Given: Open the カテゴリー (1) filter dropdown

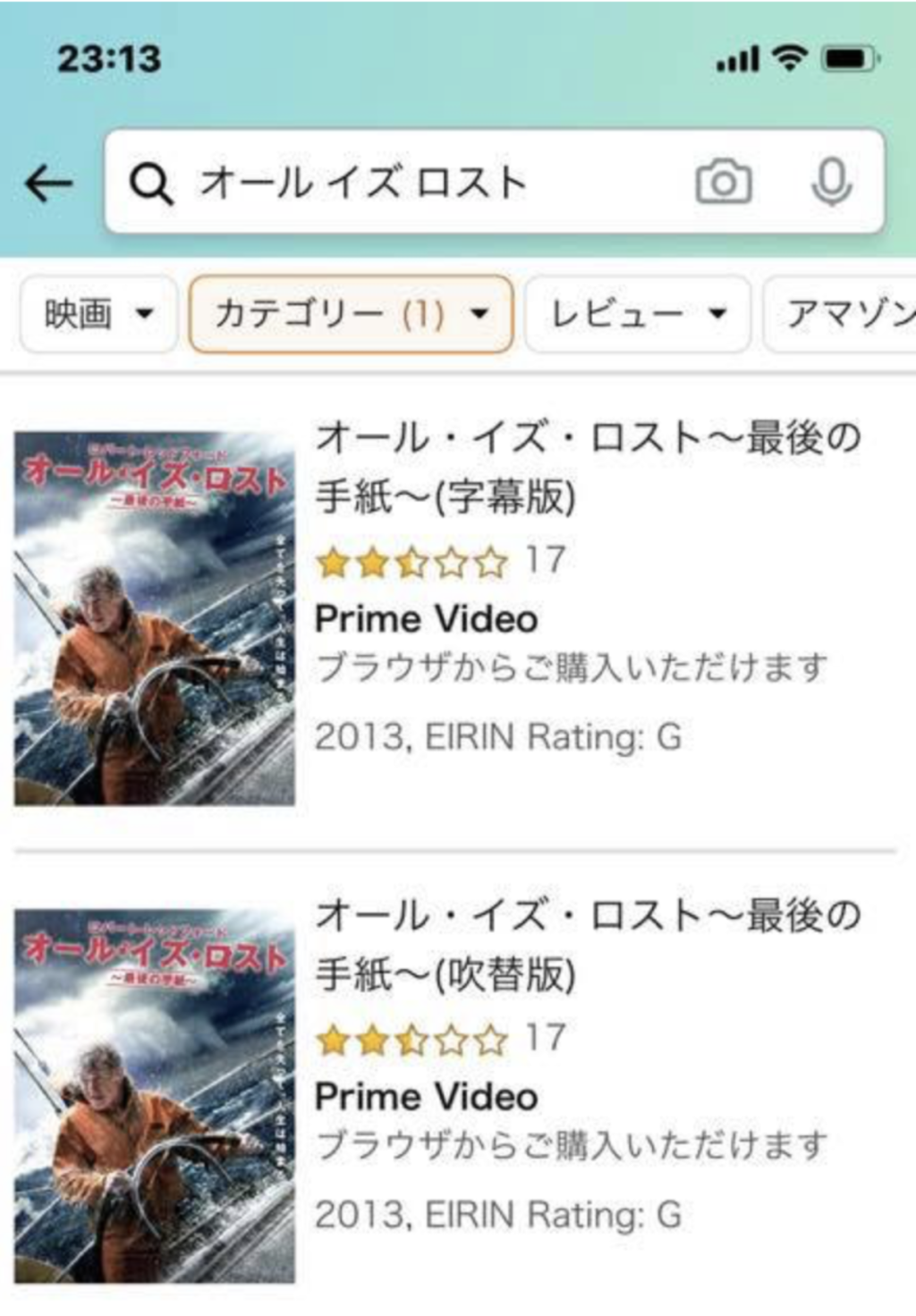Looking at the screenshot, I should pyautogui.click(x=351, y=314).
